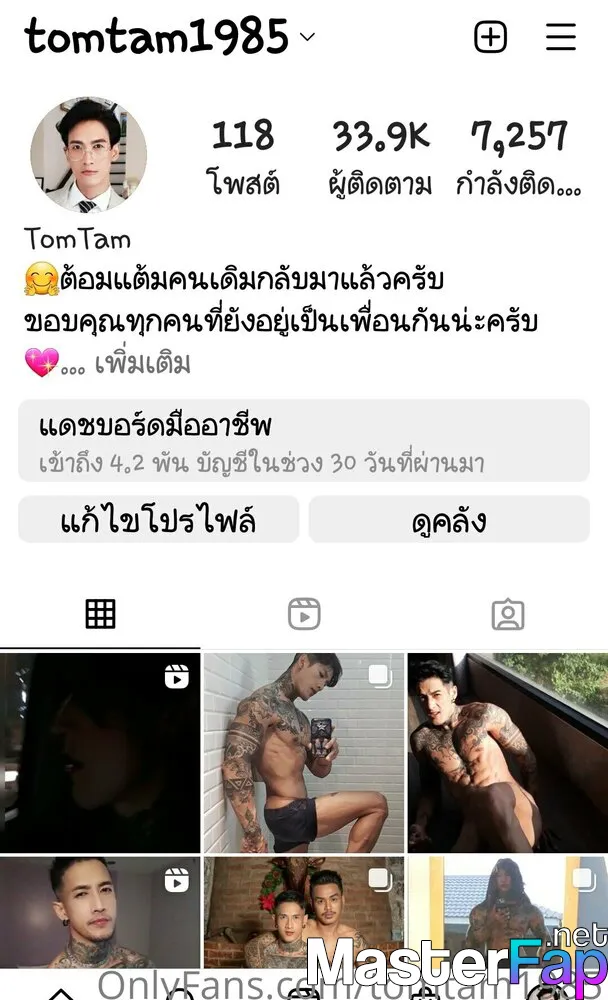Open the tomtam1985 account switcher dropdown
Screen dimensions: 608x1000
point(170,36)
